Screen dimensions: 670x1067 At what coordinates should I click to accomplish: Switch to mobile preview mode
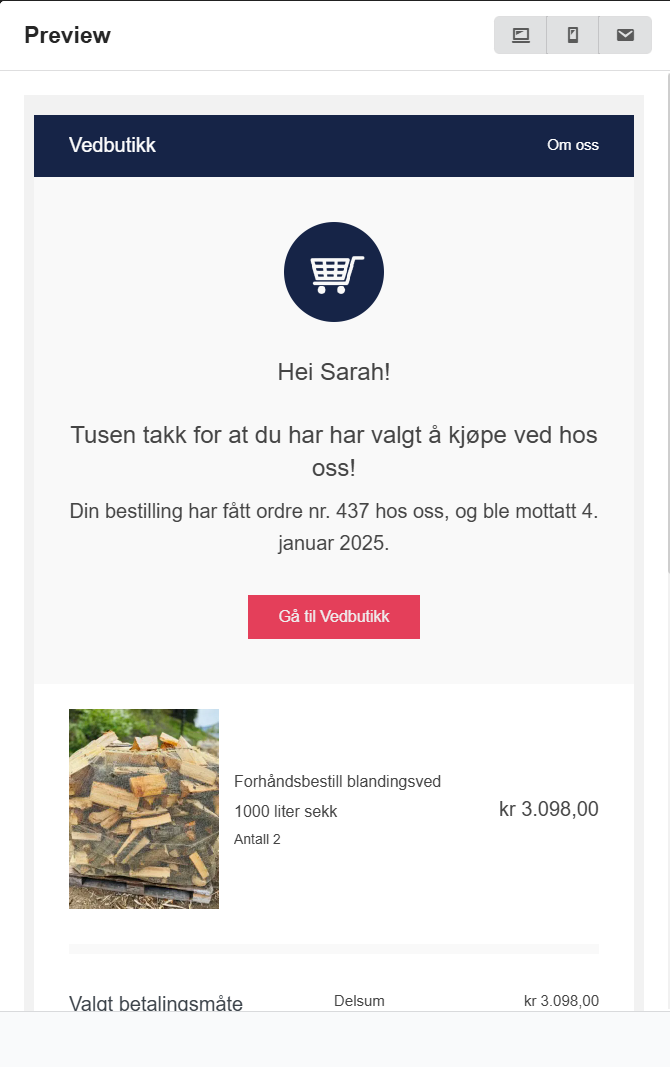pos(573,35)
